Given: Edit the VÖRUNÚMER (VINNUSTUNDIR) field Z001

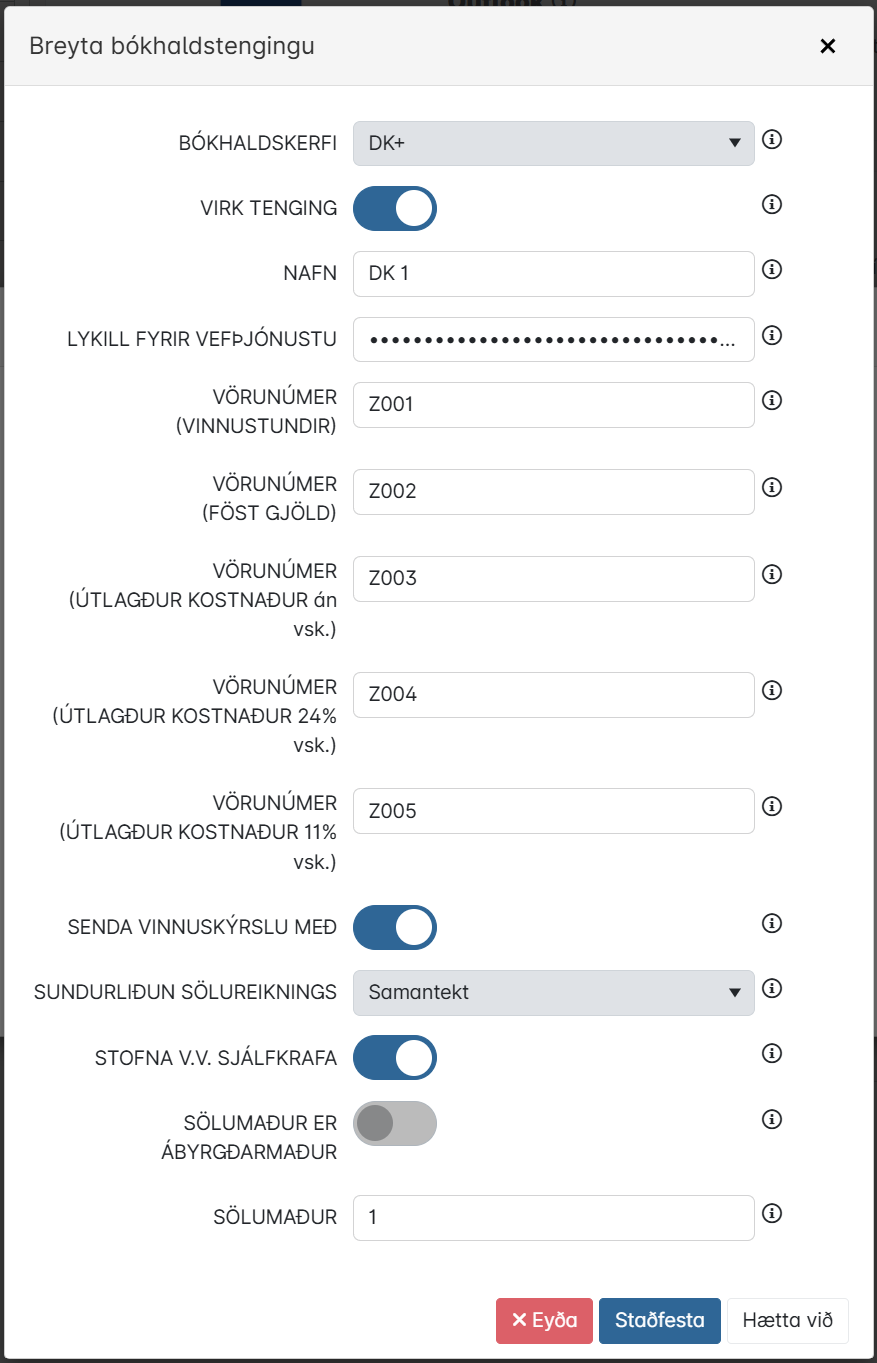Looking at the screenshot, I should click(553, 404).
